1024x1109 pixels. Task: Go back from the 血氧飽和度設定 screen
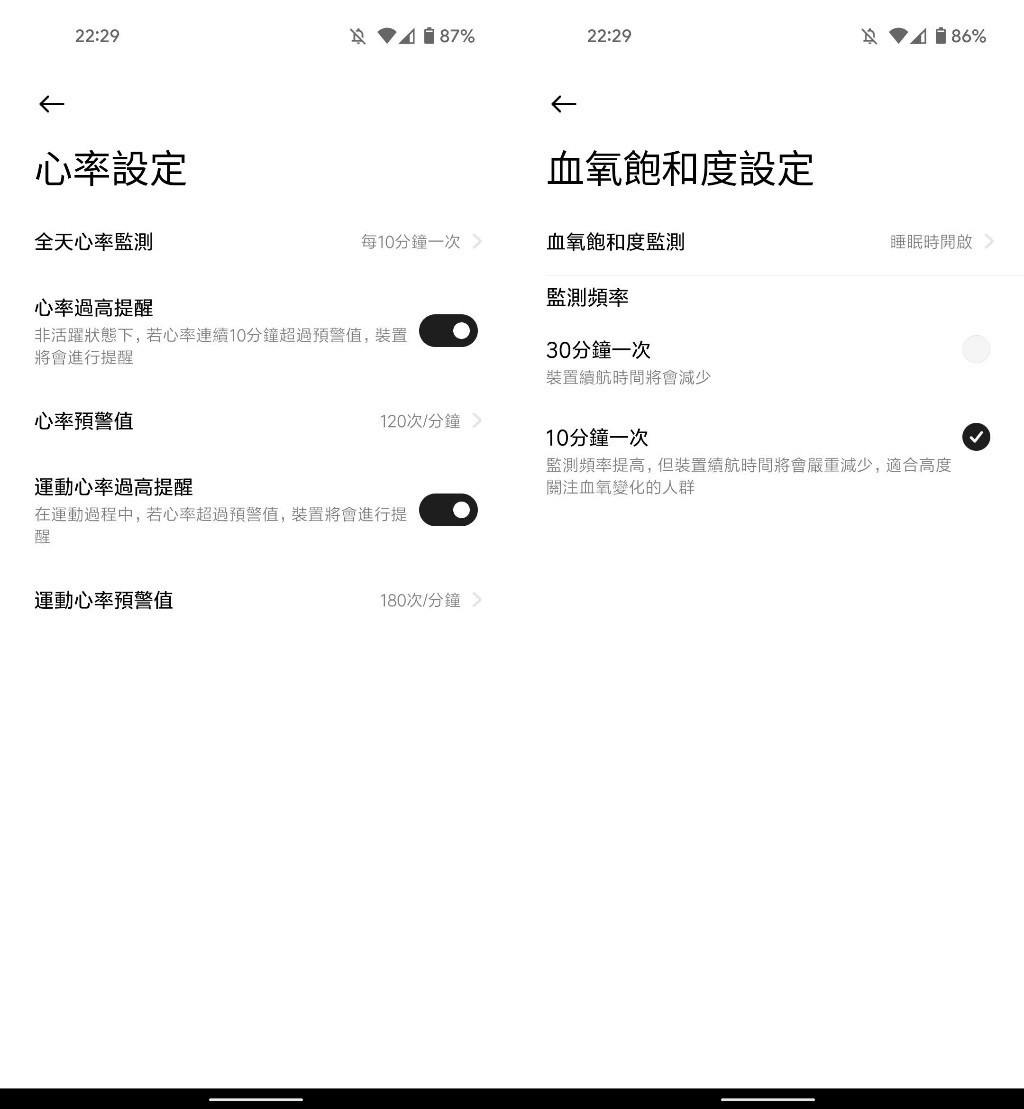[564, 104]
